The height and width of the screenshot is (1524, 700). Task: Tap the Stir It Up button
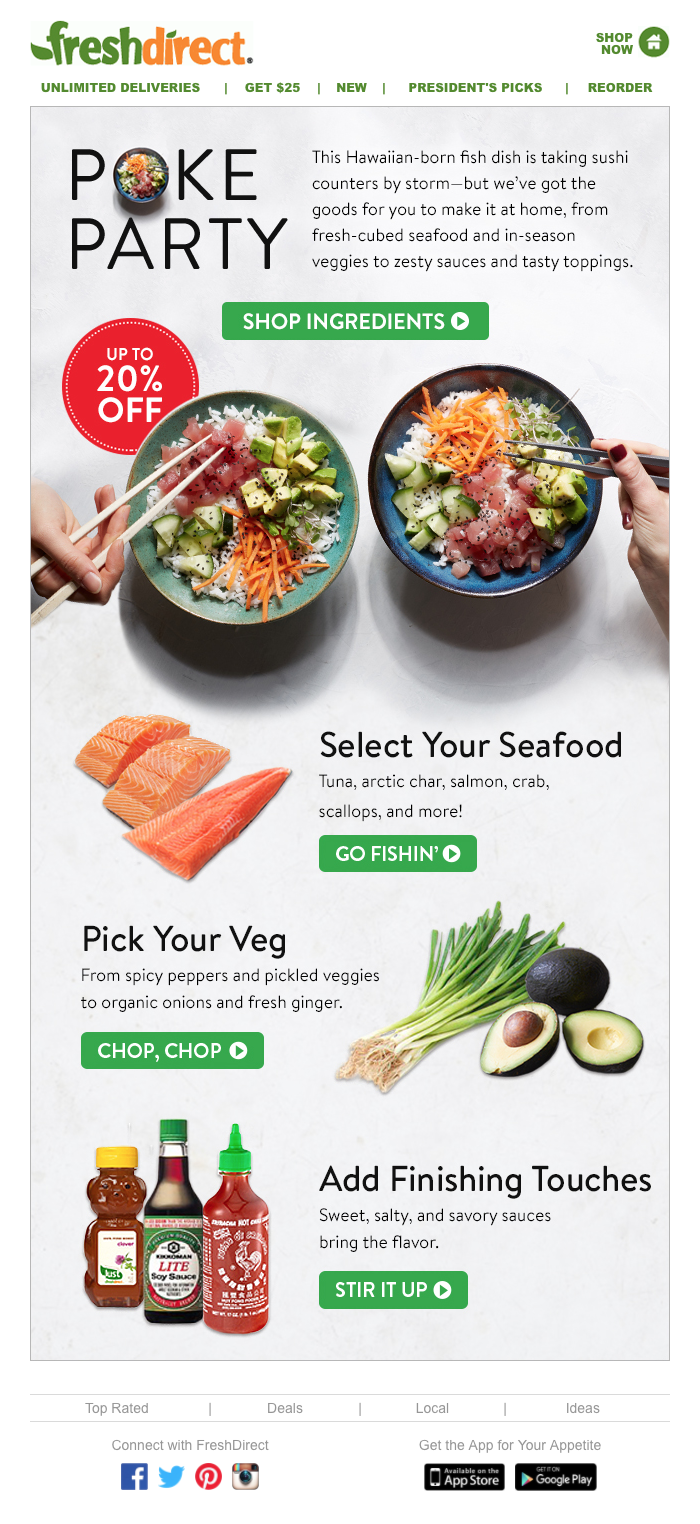[393, 1290]
